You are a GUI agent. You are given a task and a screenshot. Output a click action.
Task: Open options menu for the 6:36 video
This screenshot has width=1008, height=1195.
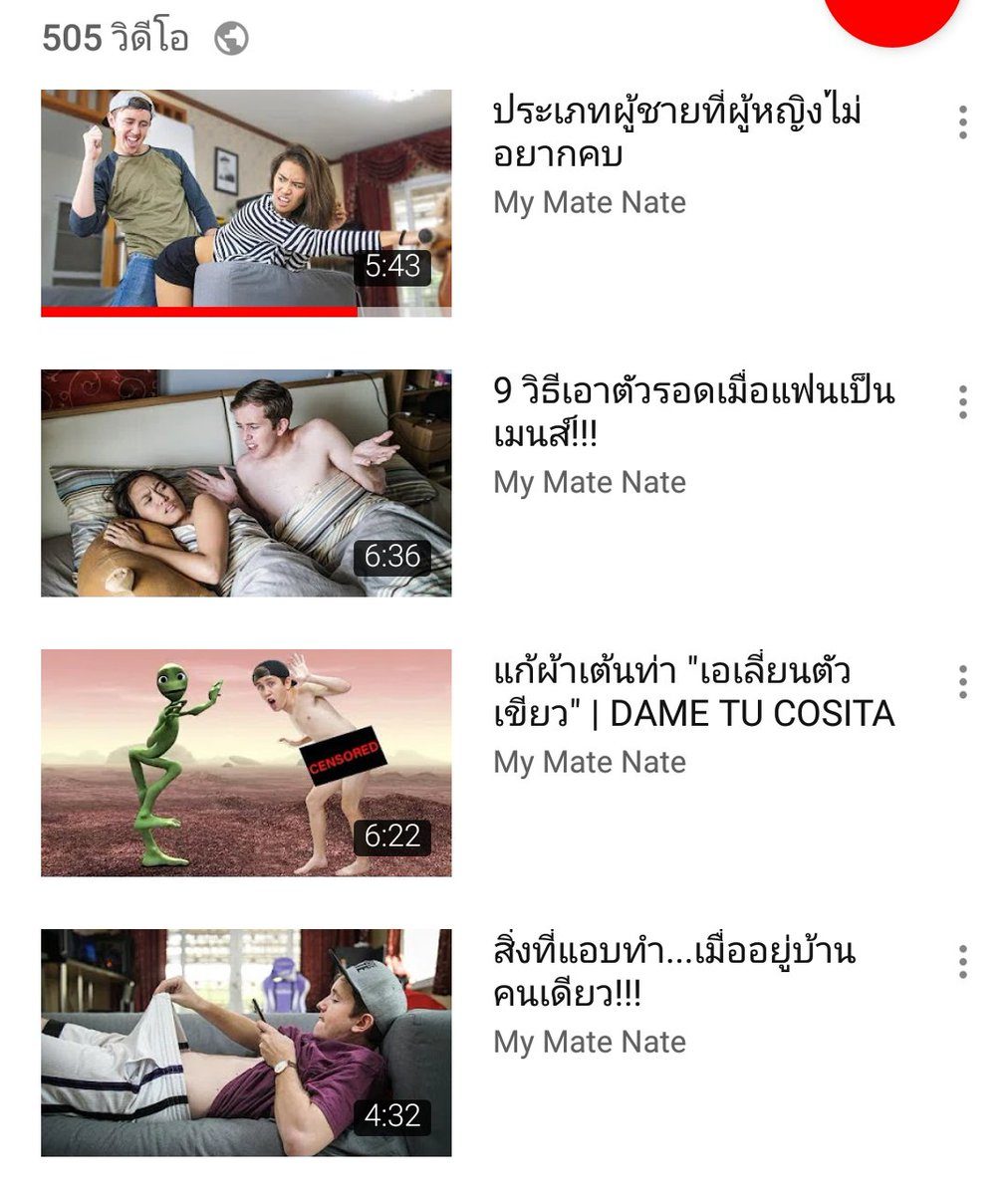tap(962, 401)
